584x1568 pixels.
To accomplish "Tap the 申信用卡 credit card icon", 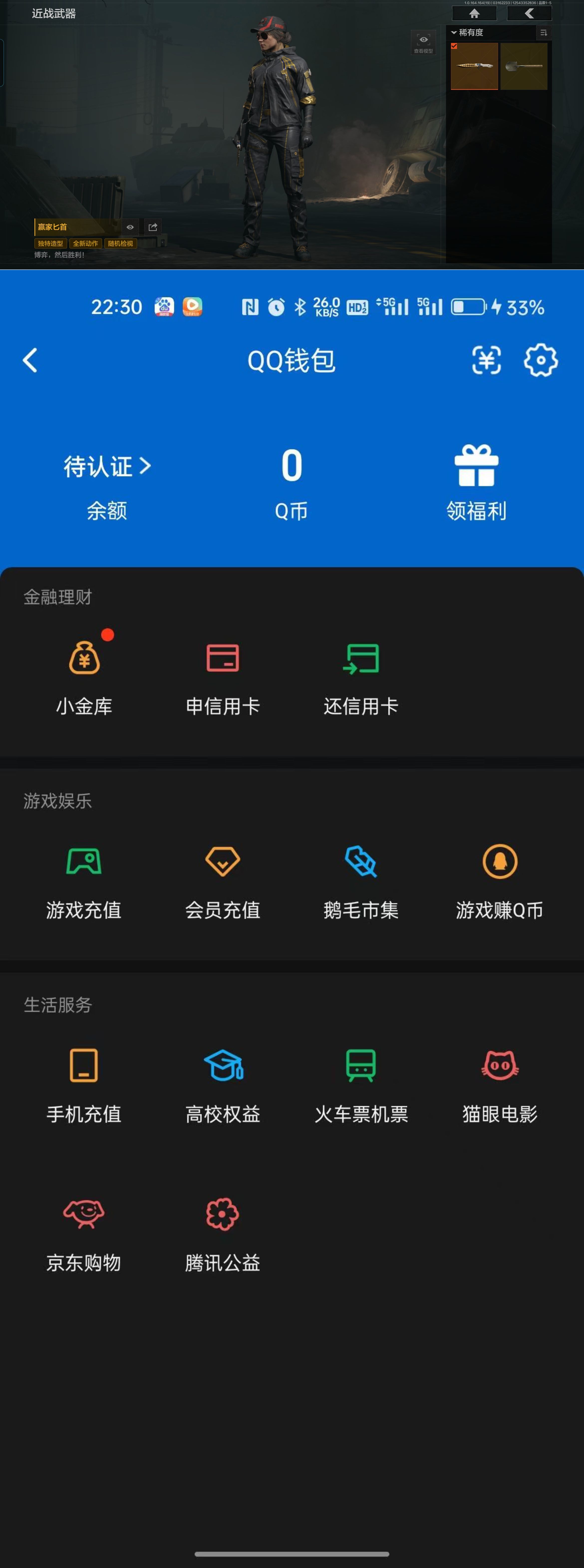I will pyautogui.click(x=223, y=659).
